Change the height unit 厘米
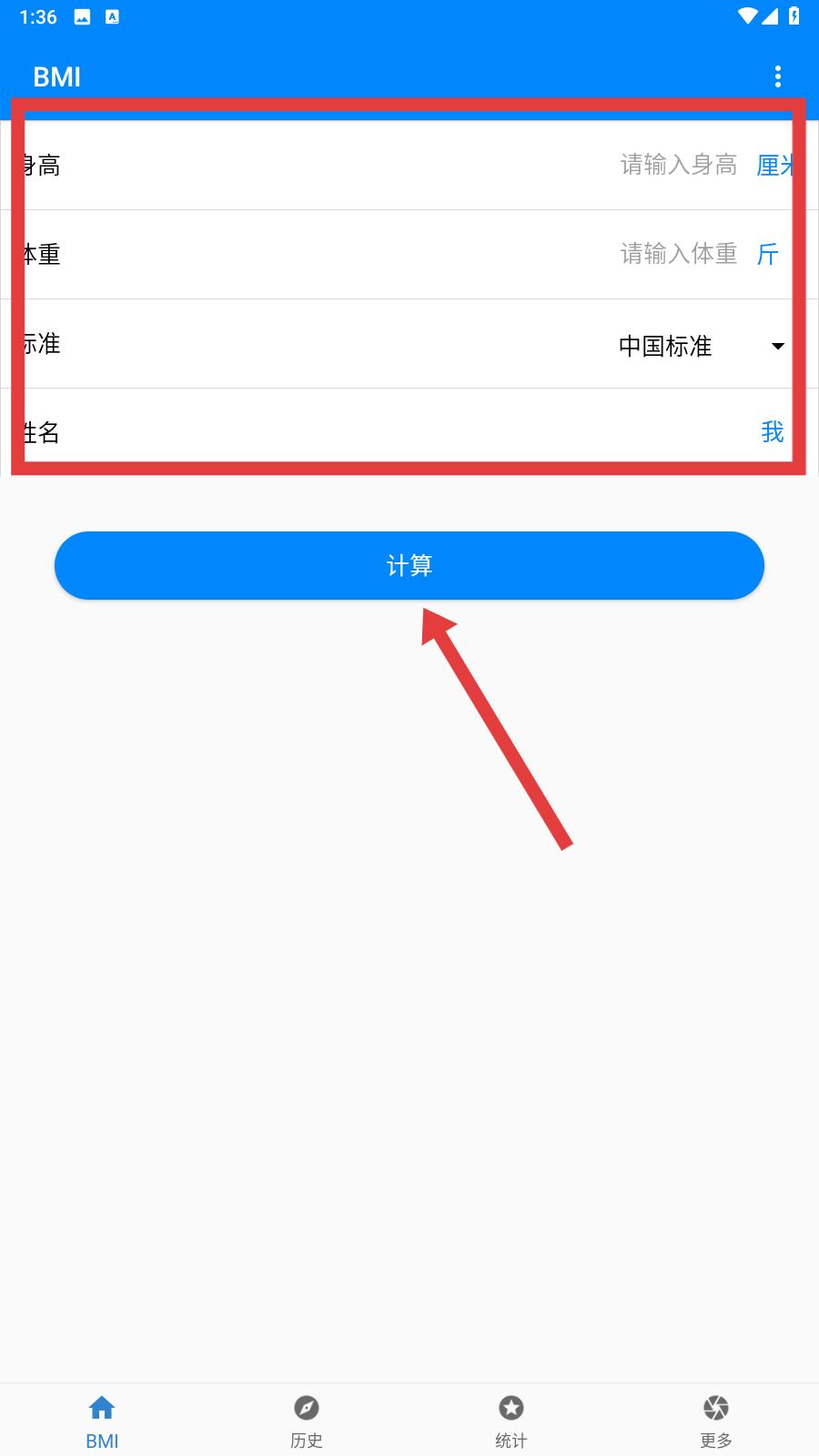 coord(776,165)
